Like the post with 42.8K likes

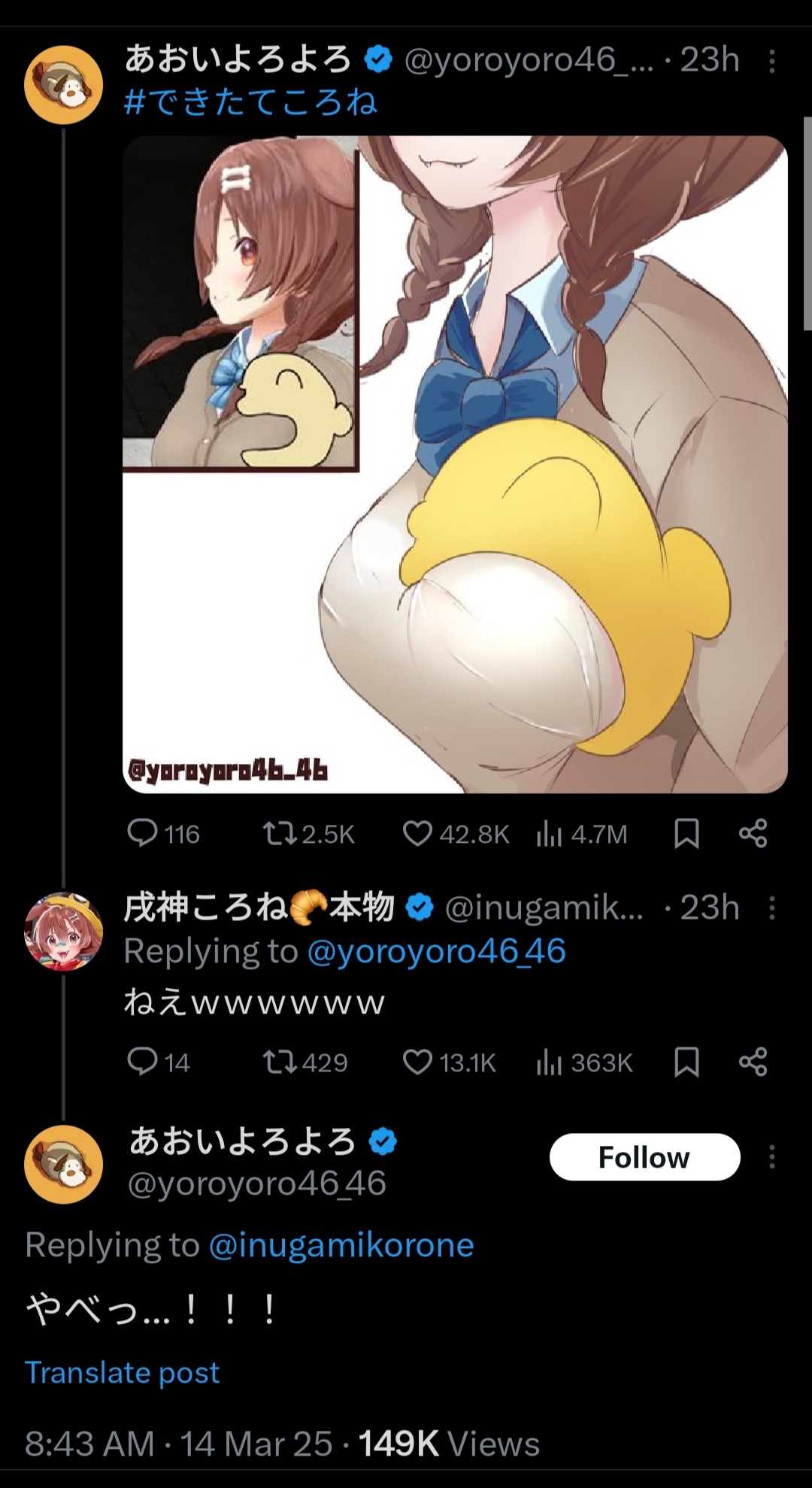click(417, 833)
